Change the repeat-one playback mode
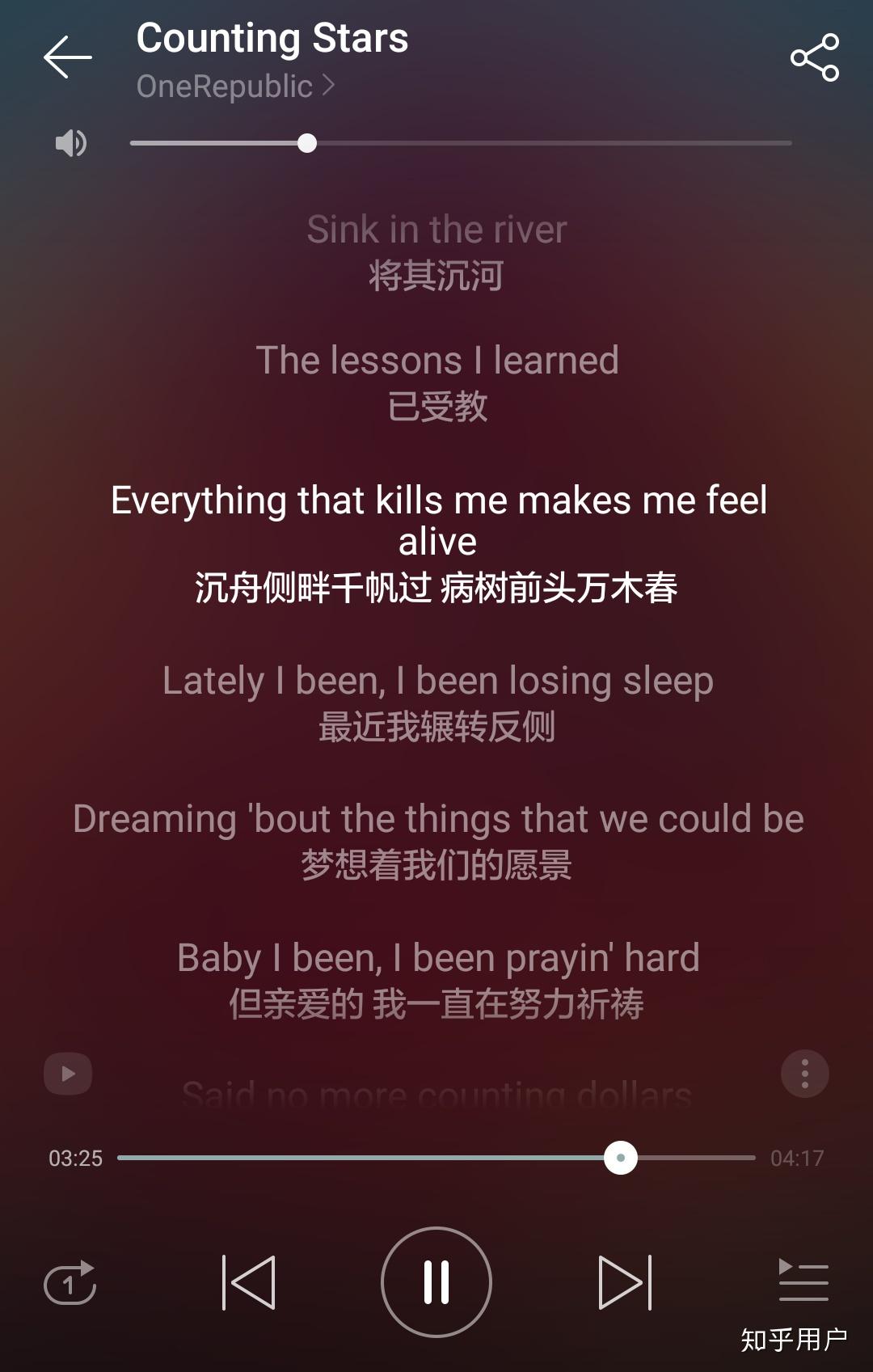 [70, 1282]
